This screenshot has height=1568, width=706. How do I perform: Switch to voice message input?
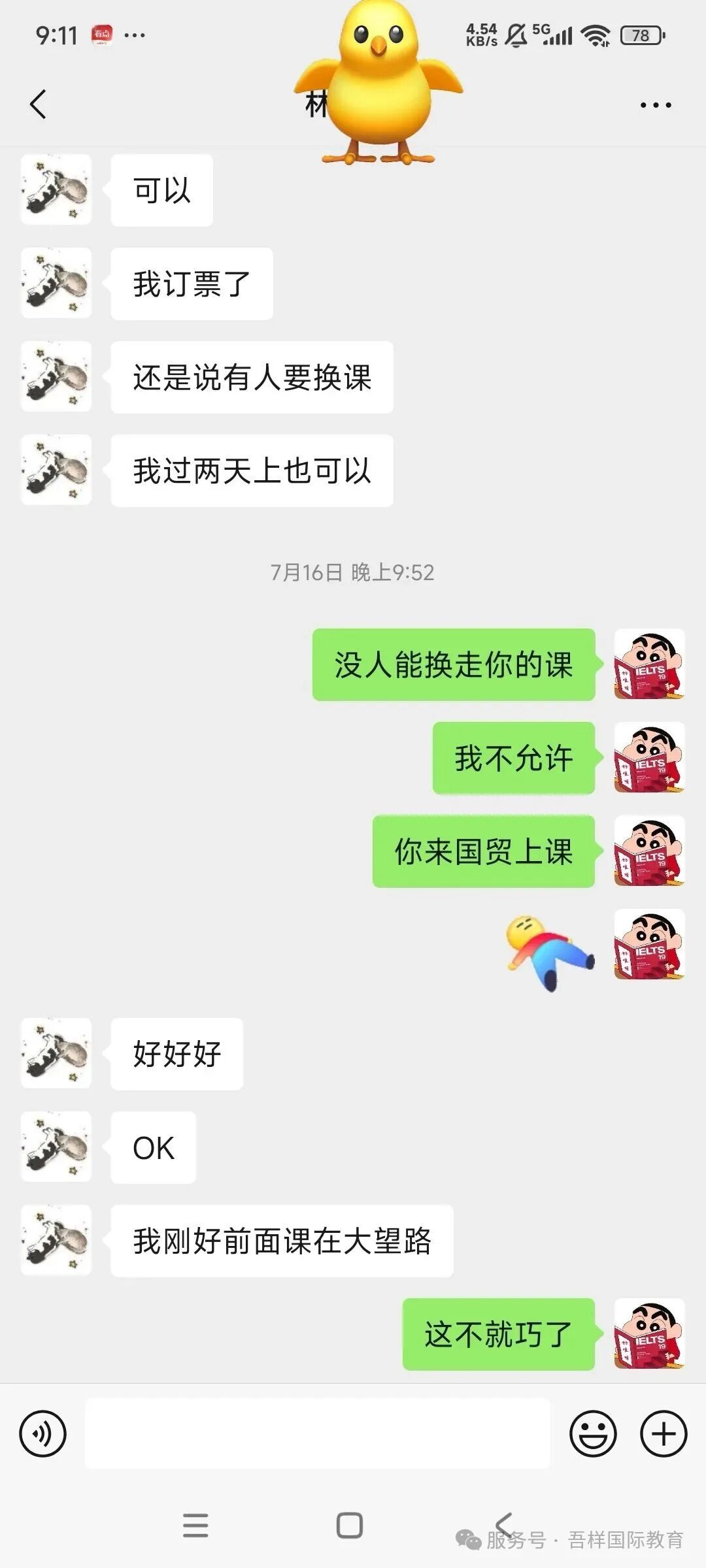point(43,1434)
